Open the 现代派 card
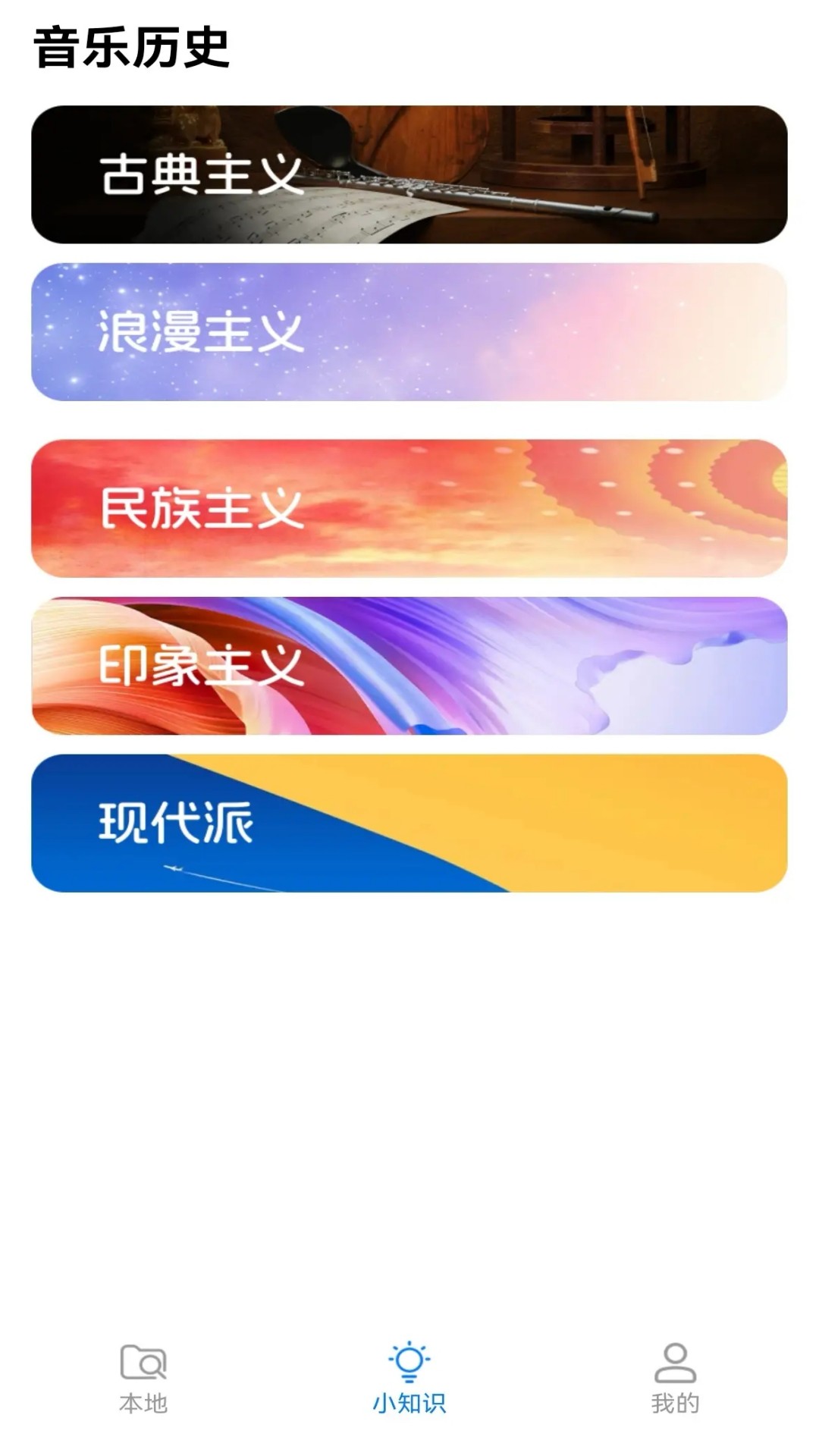Image resolution: width=819 pixels, height=1456 pixels. coord(409,823)
